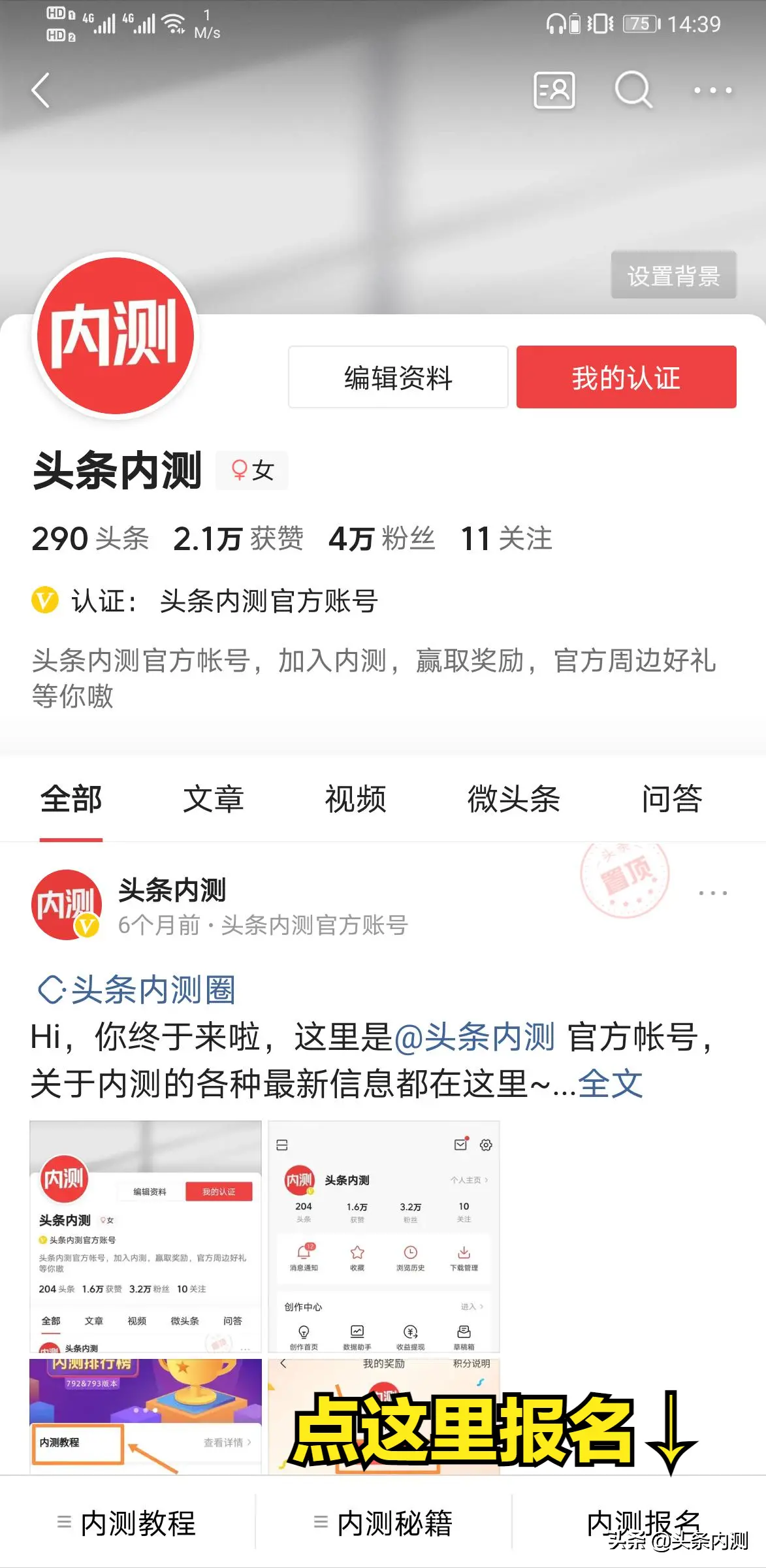Expand the post with 全文

610,1084
